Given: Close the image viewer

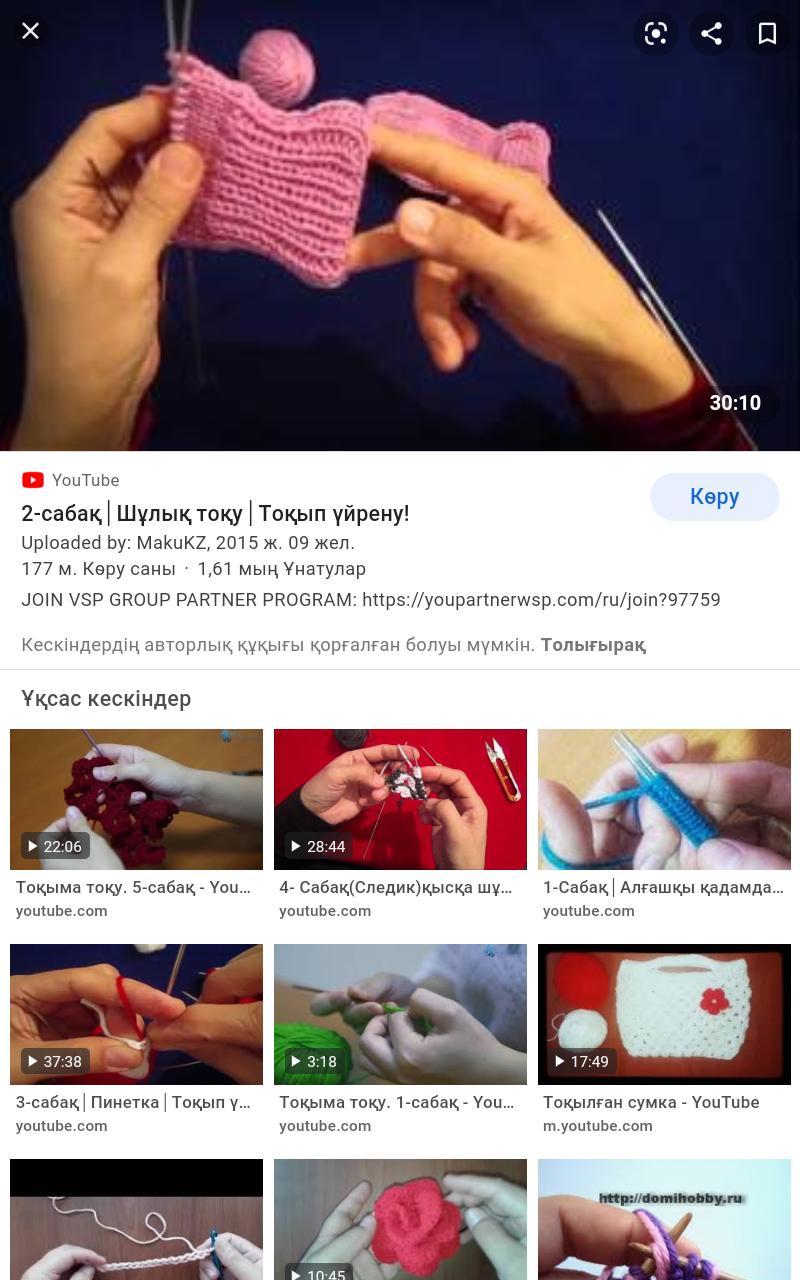Looking at the screenshot, I should pos(31,31).
